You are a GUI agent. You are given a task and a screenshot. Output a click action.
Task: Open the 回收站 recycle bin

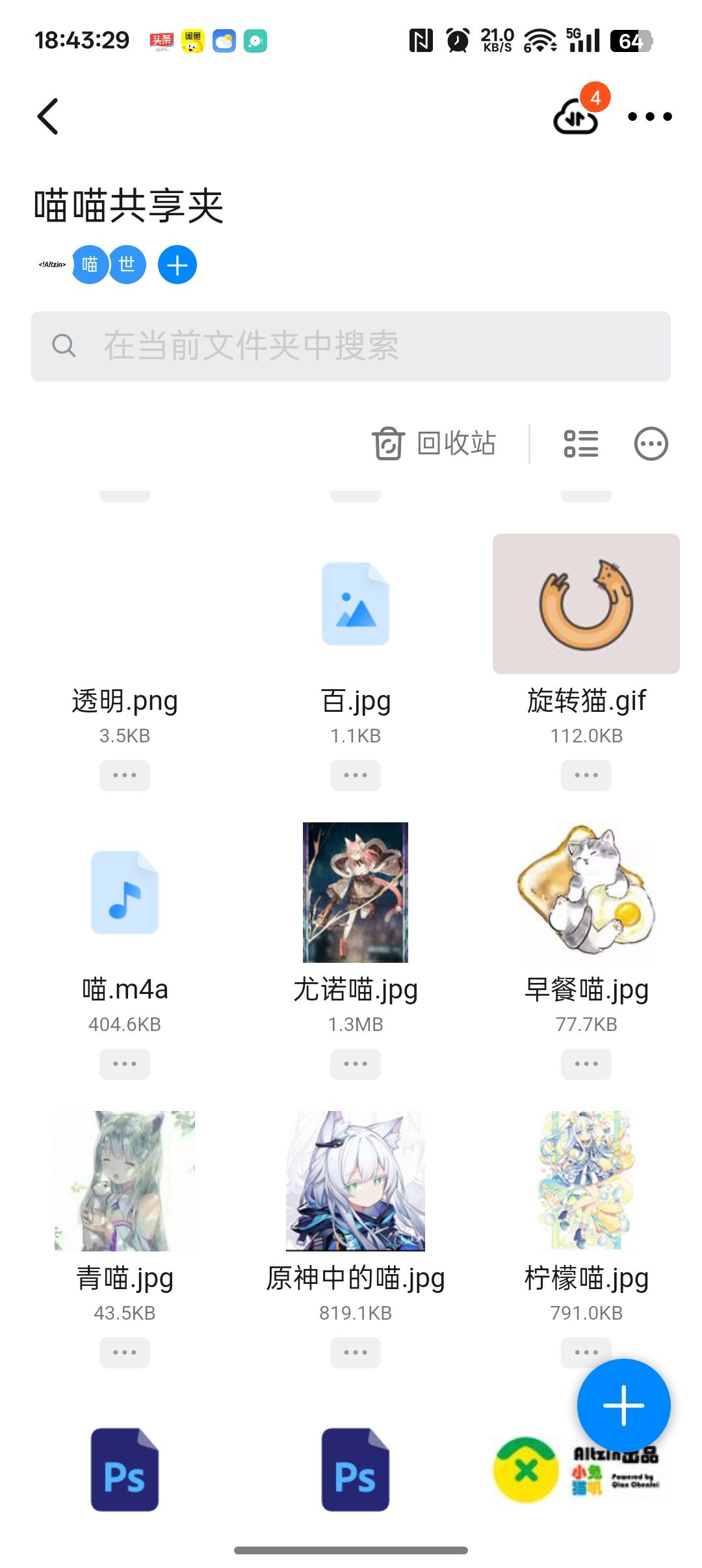434,444
